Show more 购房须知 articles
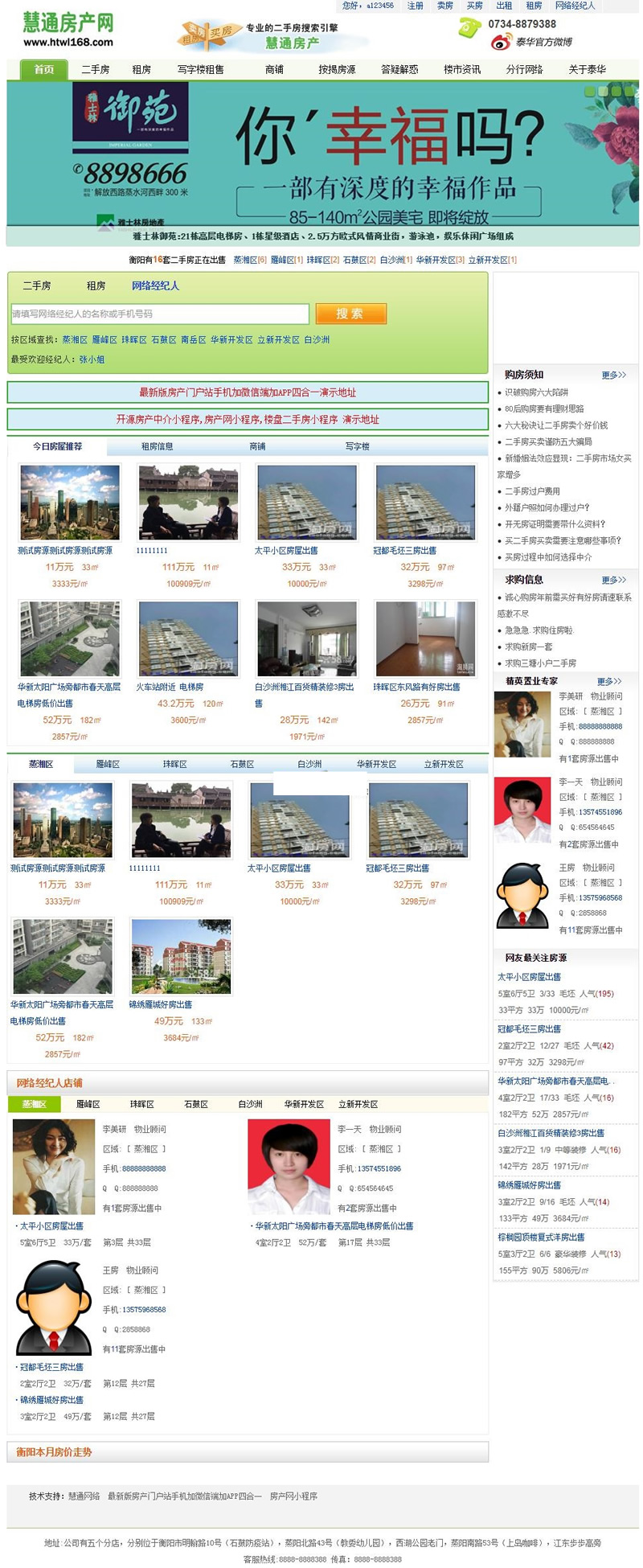 (x=613, y=375)
